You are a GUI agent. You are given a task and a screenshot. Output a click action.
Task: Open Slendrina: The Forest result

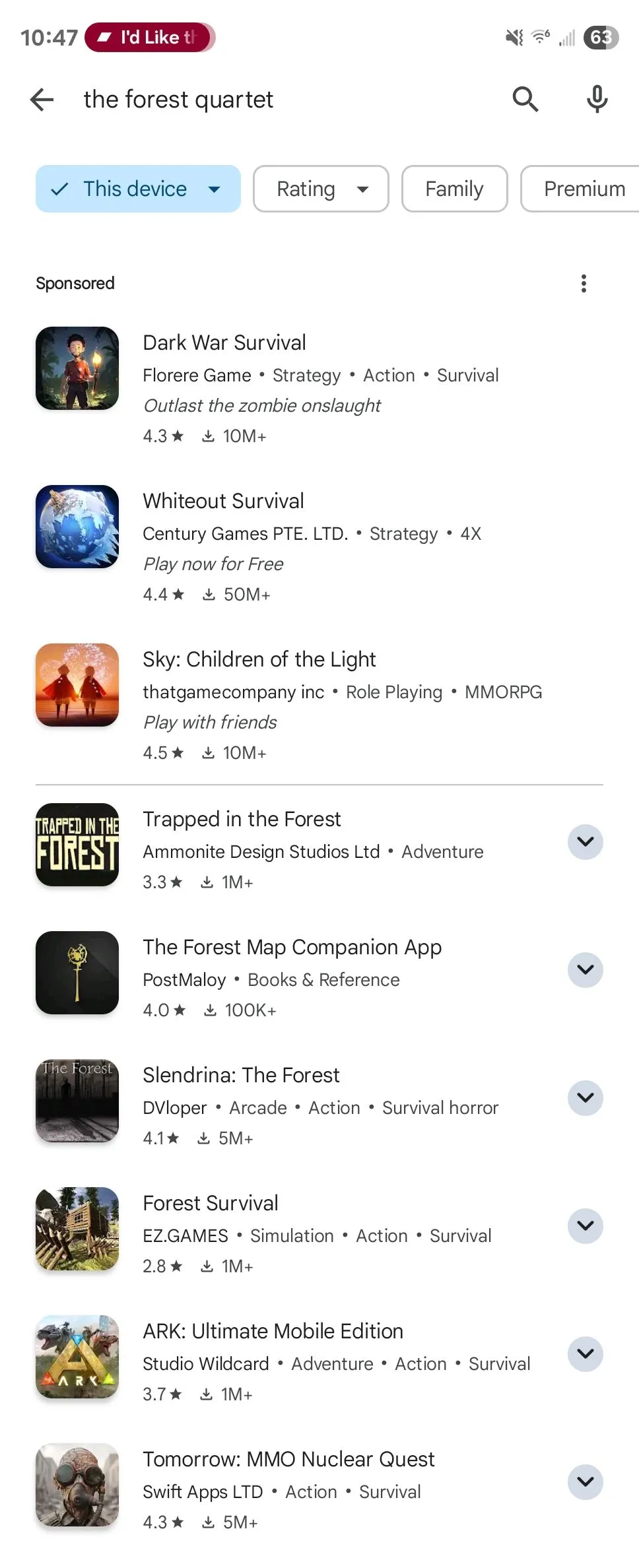point(241,1075)
